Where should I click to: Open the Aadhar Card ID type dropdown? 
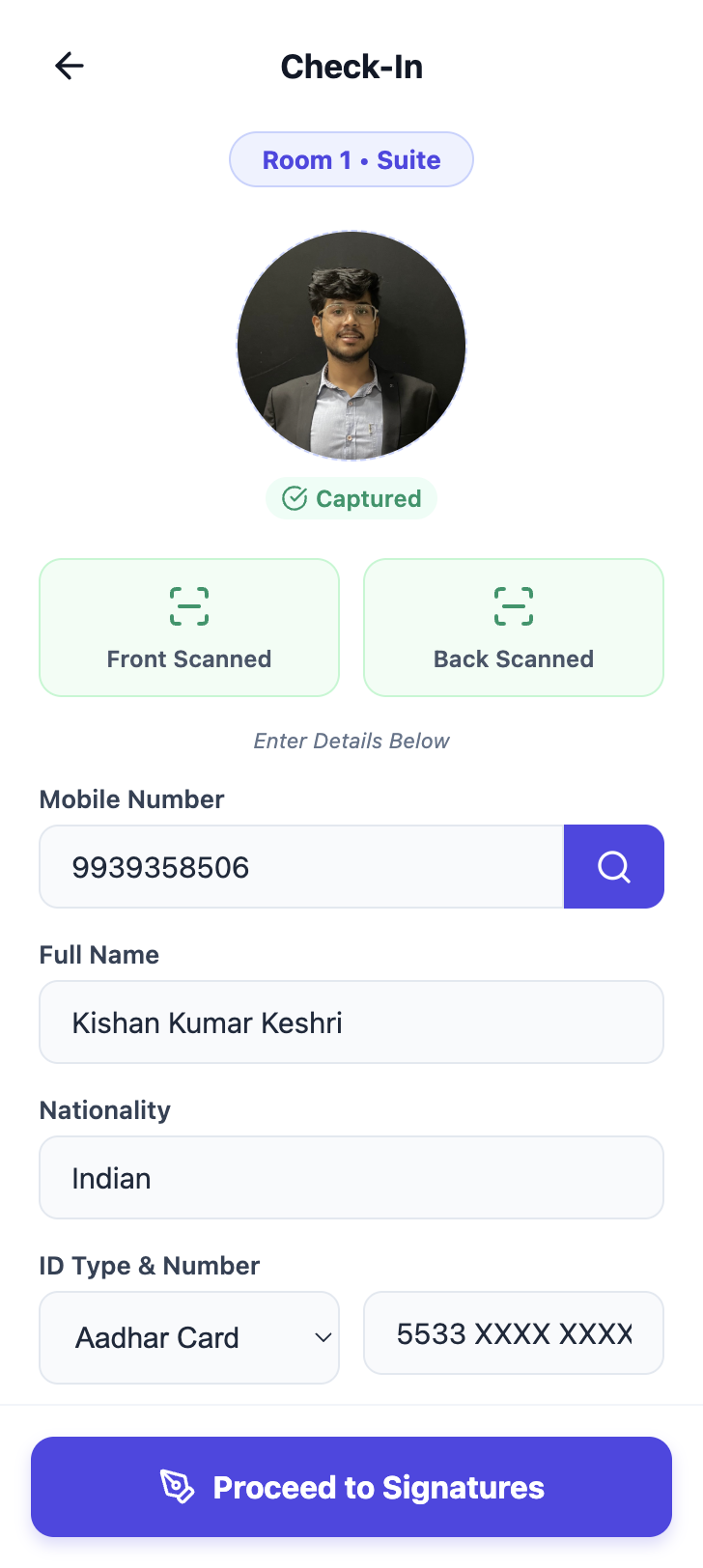coord(188,1337)
